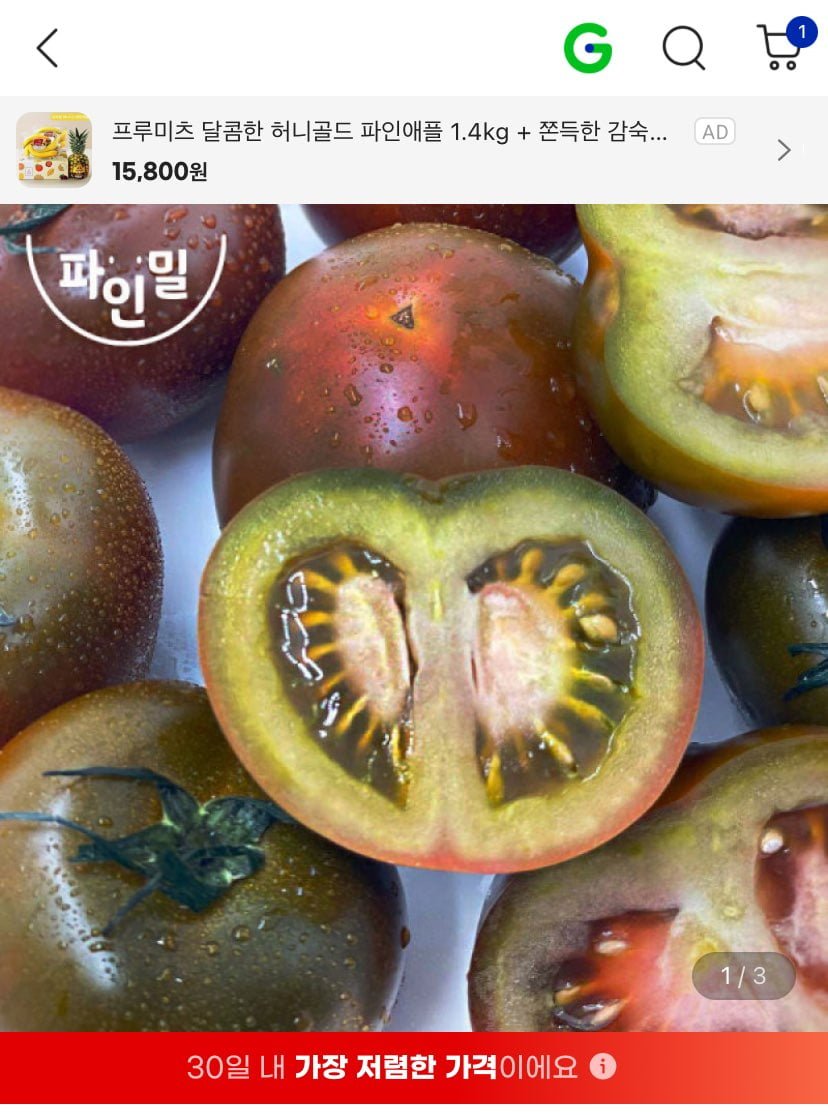Open the Gmarket home logo icon
Viewport: 828px width, 1115px height.
[x=588, y=48]
